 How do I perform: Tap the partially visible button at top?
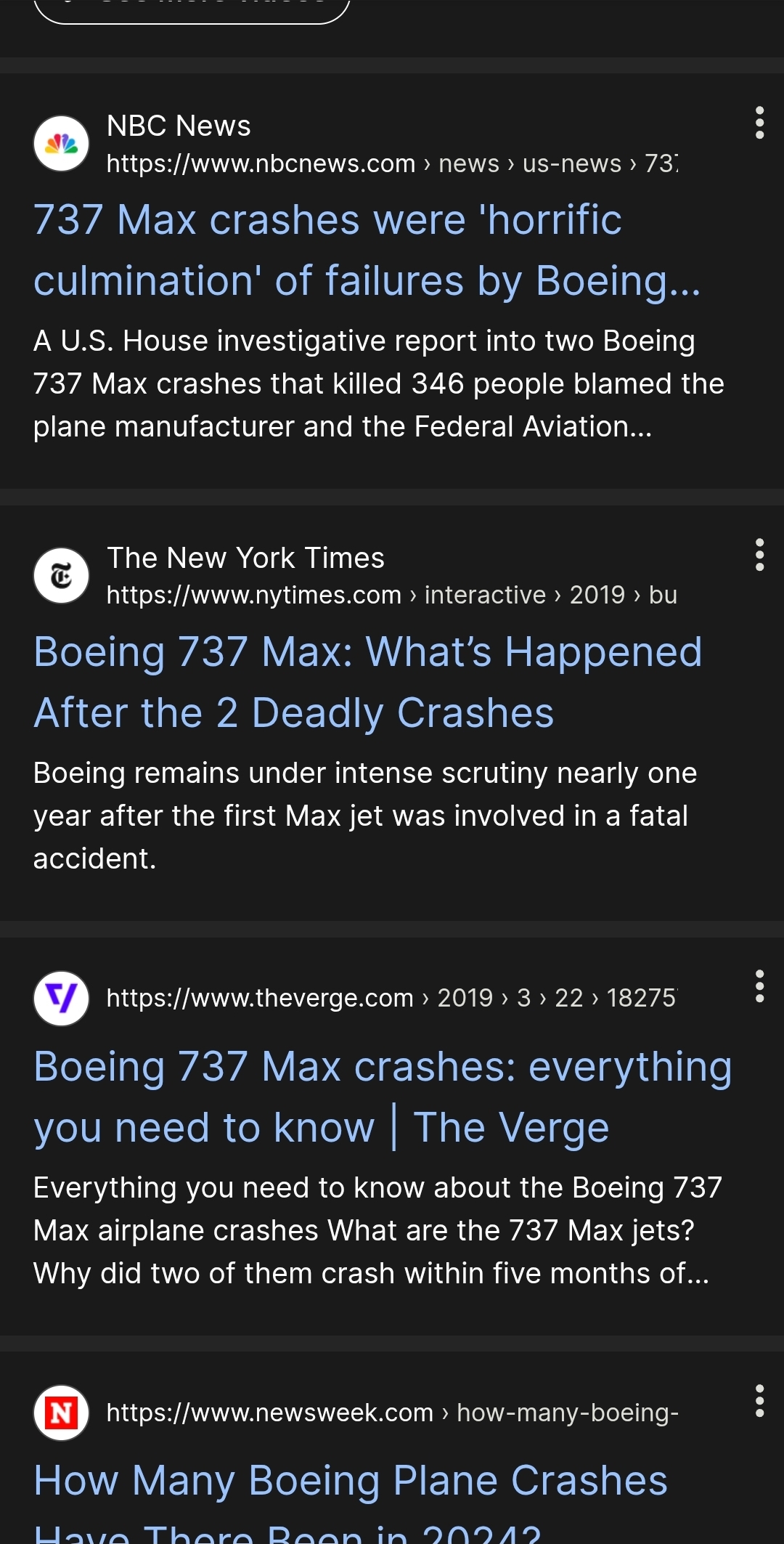(192, 10)
